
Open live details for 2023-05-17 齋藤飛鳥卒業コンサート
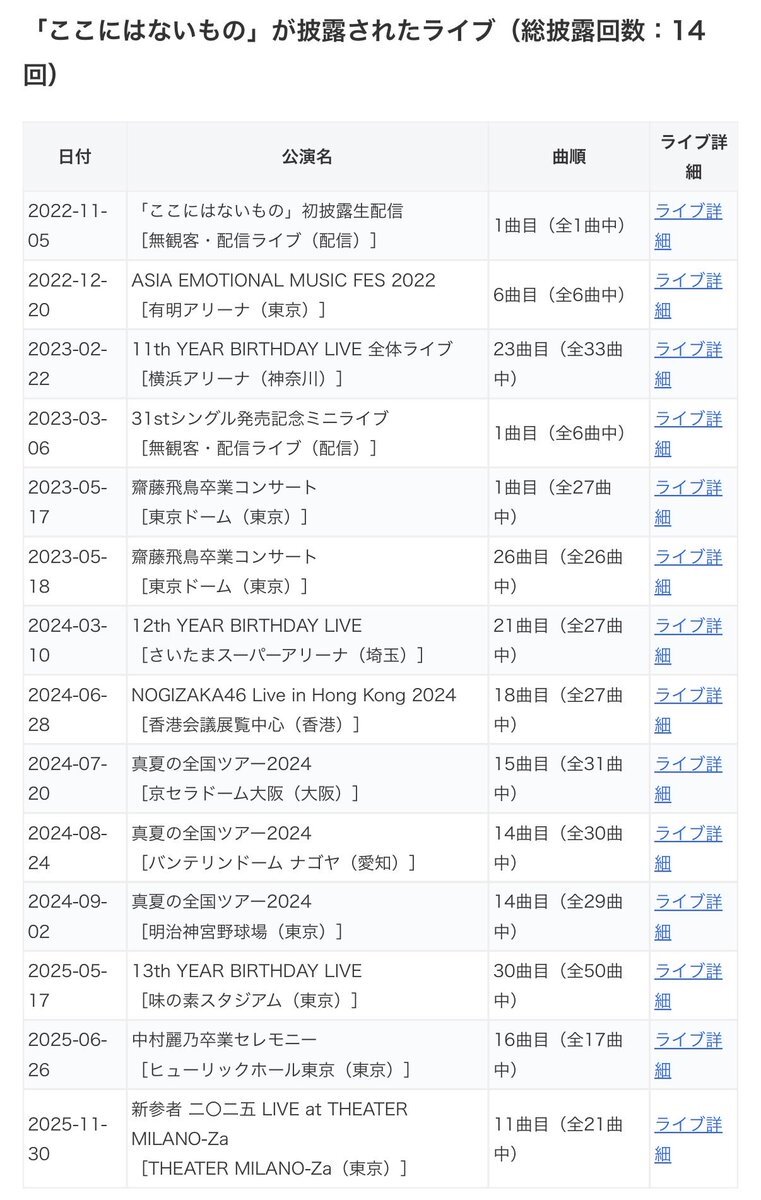pos(688,488)
